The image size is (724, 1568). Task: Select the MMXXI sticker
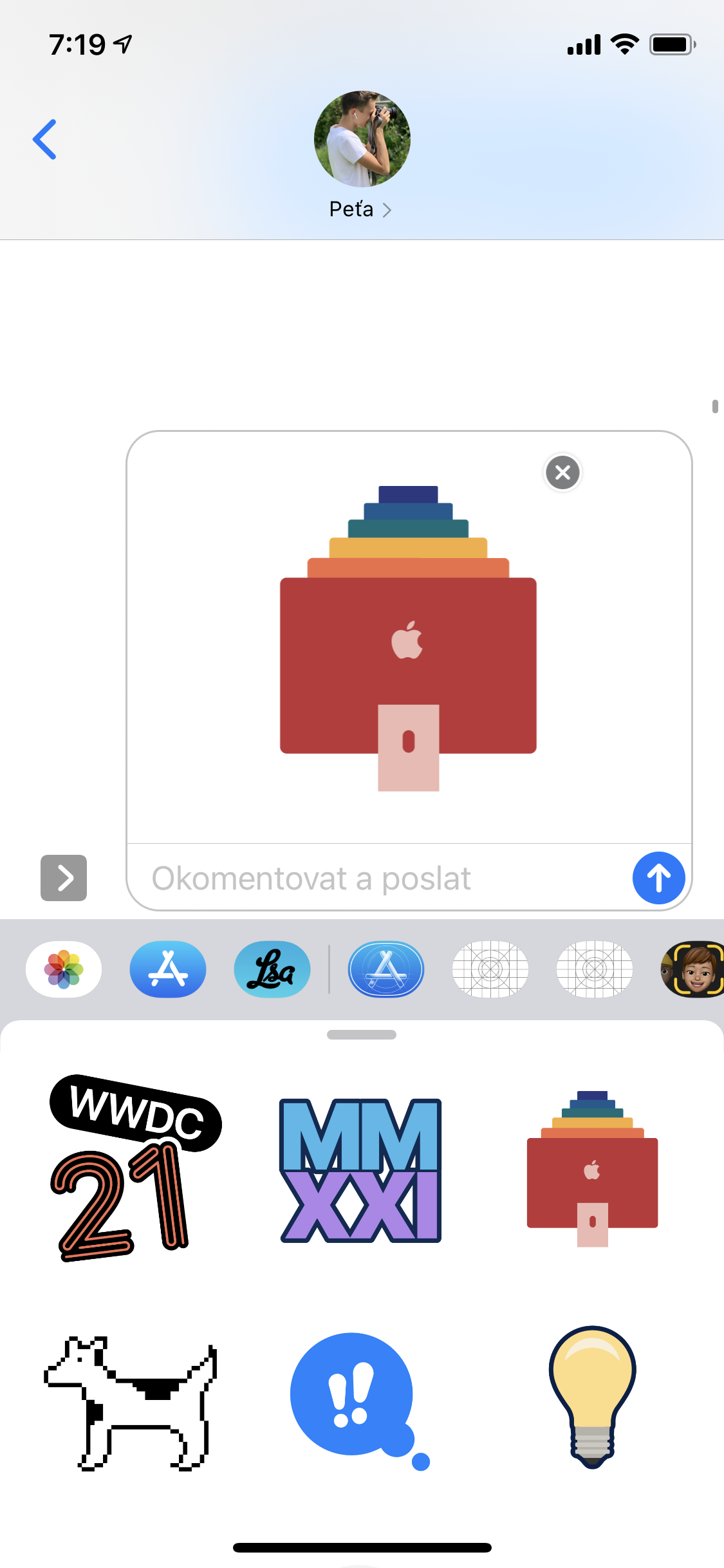pos(360,1170)
